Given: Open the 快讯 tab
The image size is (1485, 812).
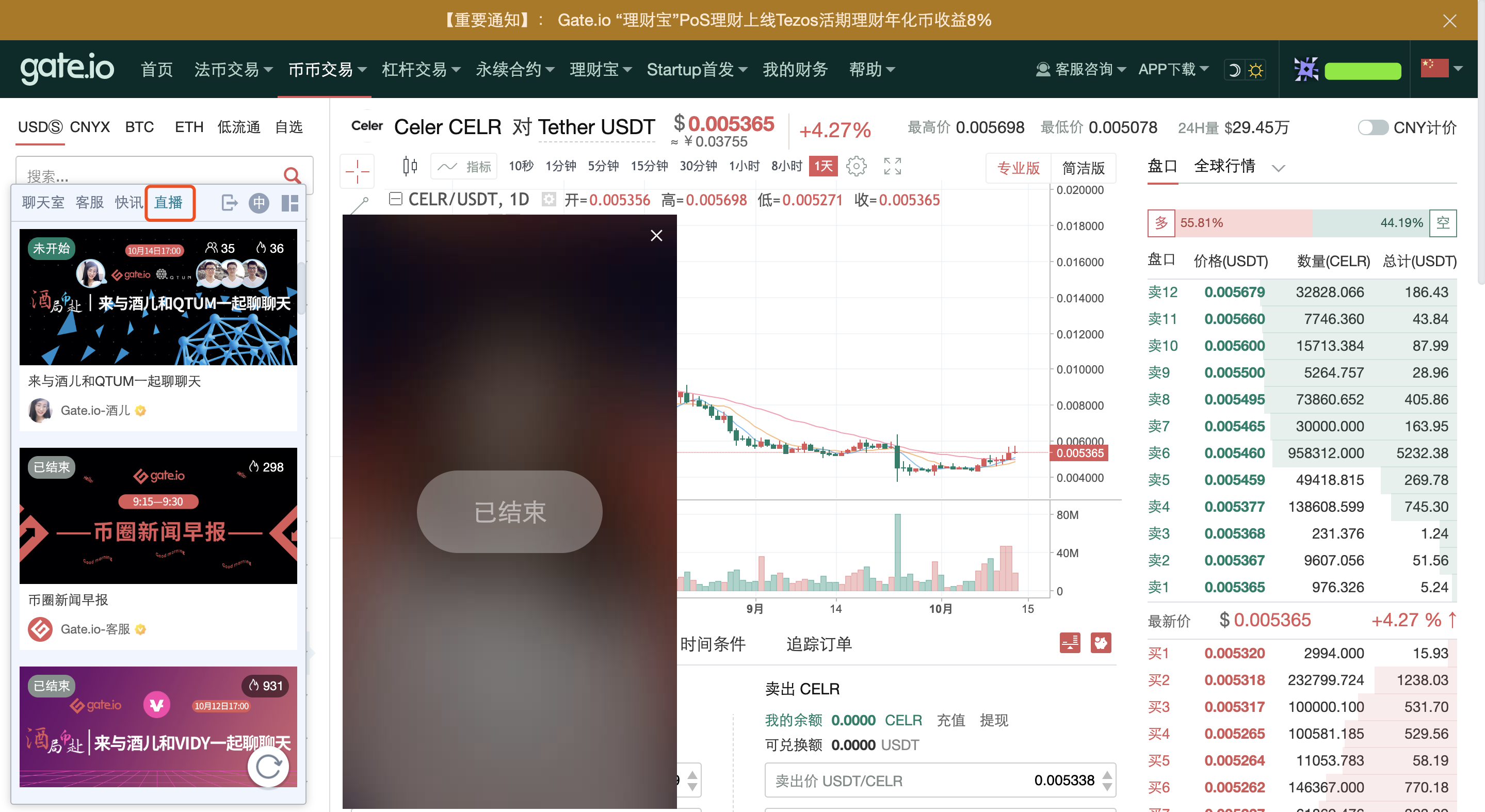Looking at the screenshot, I should pyautogui.click(x=128, y=202).
